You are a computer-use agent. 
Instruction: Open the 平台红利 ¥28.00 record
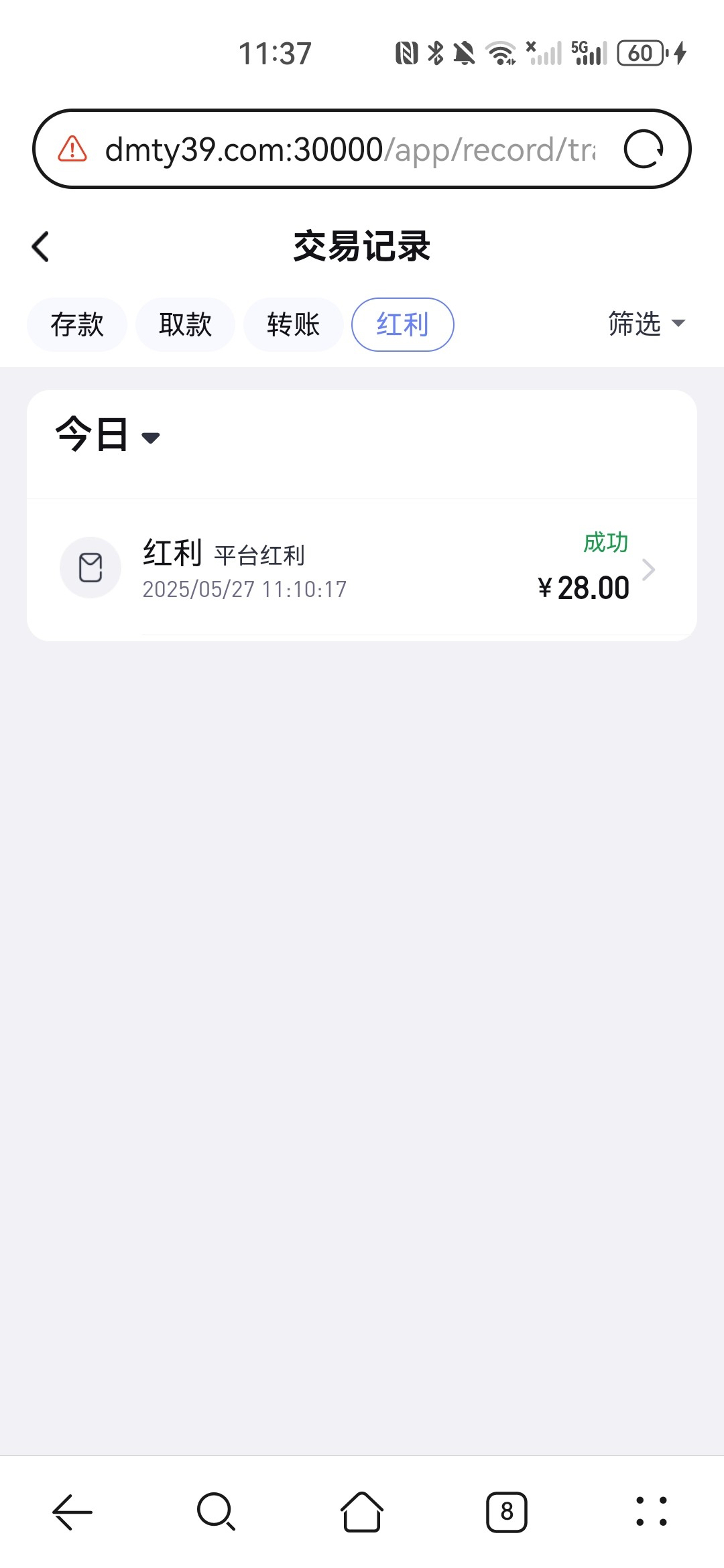click(x=362, y=569)
